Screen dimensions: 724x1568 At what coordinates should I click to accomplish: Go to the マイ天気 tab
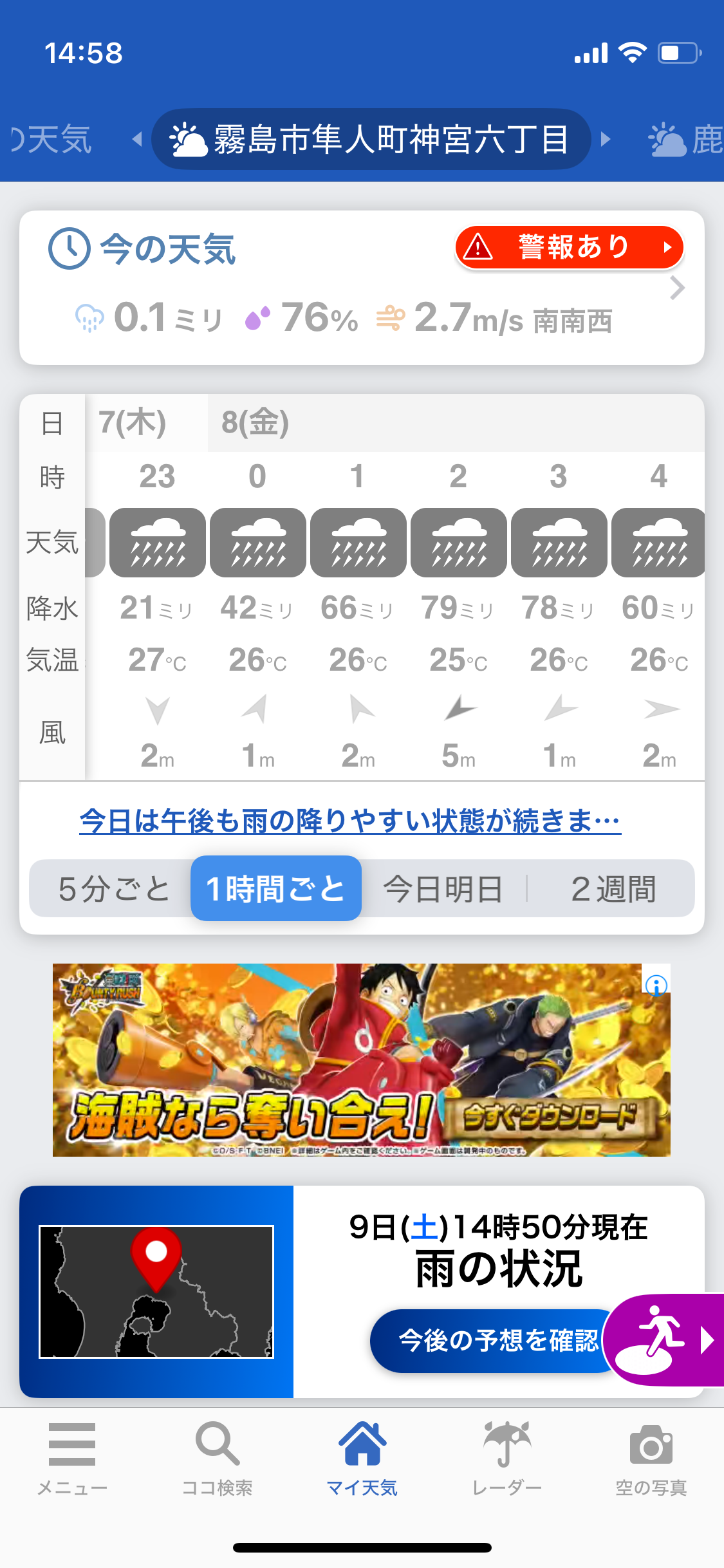(x=362, y=1459)
